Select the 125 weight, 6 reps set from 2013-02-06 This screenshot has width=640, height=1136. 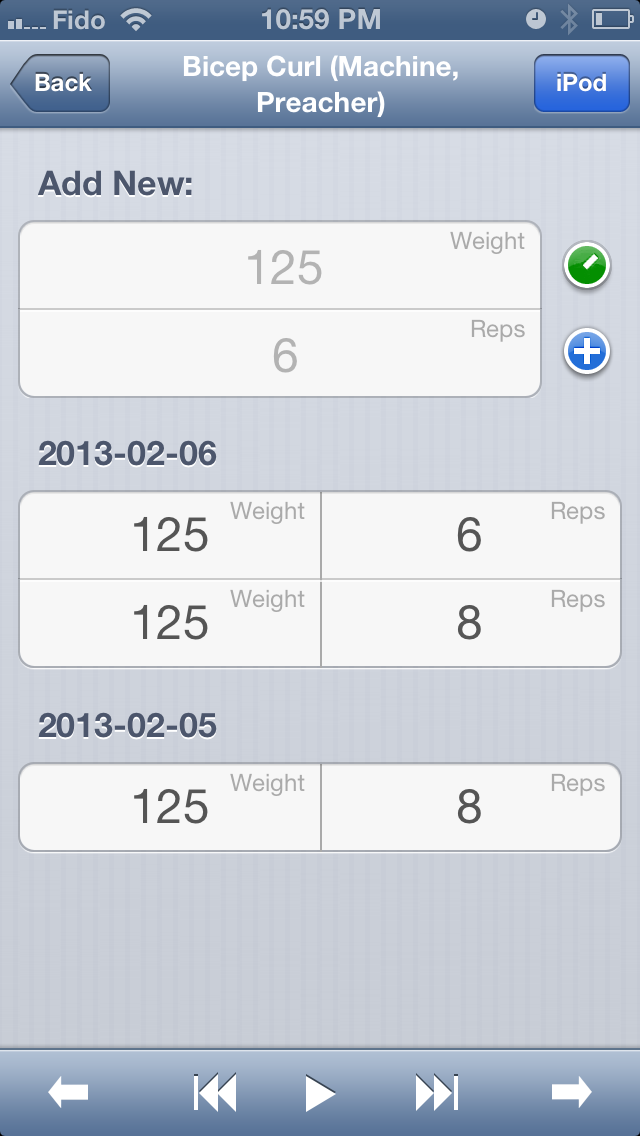[x=320, y=535]
